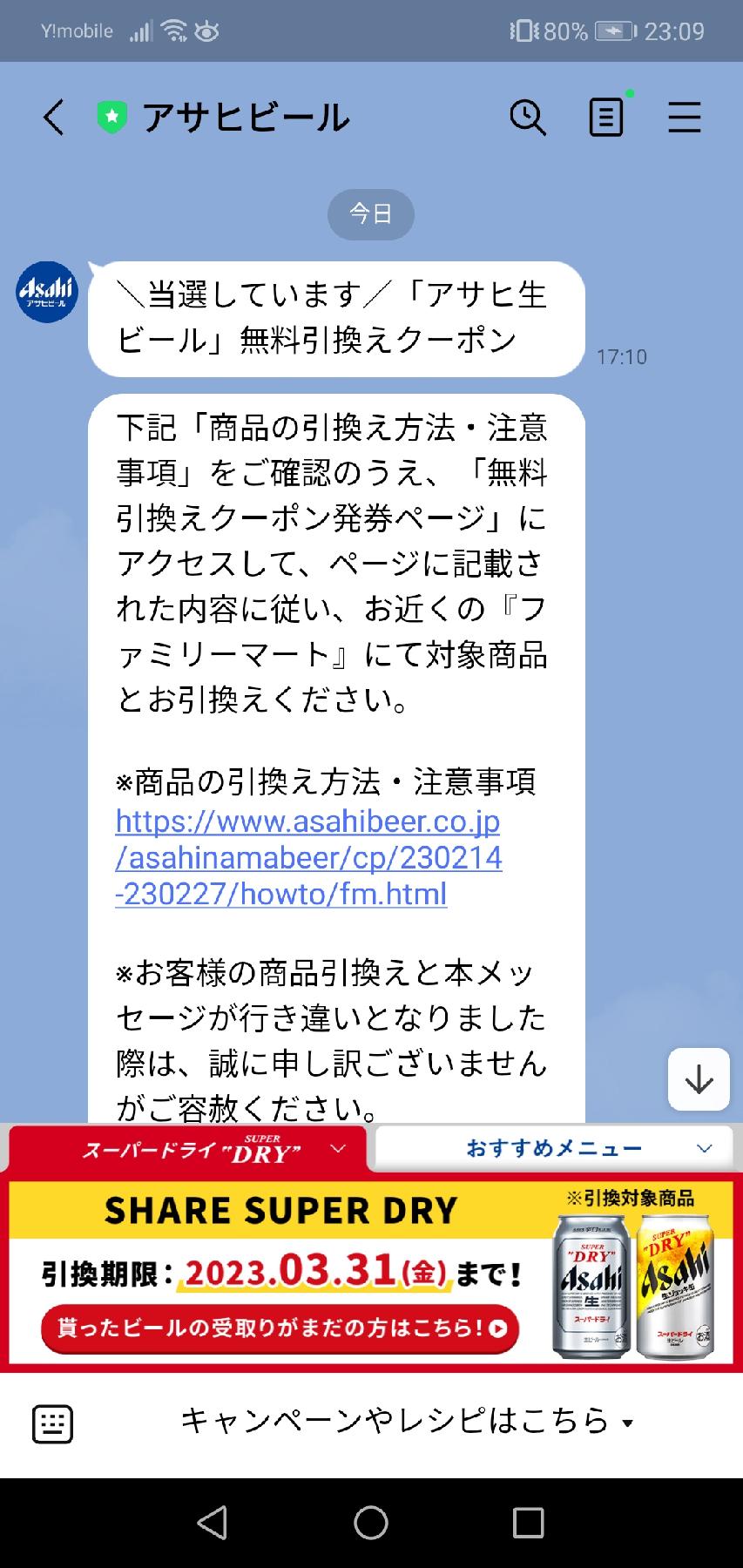
Task: Go back from the アサヒビール chat
Action: coord(54,117)
